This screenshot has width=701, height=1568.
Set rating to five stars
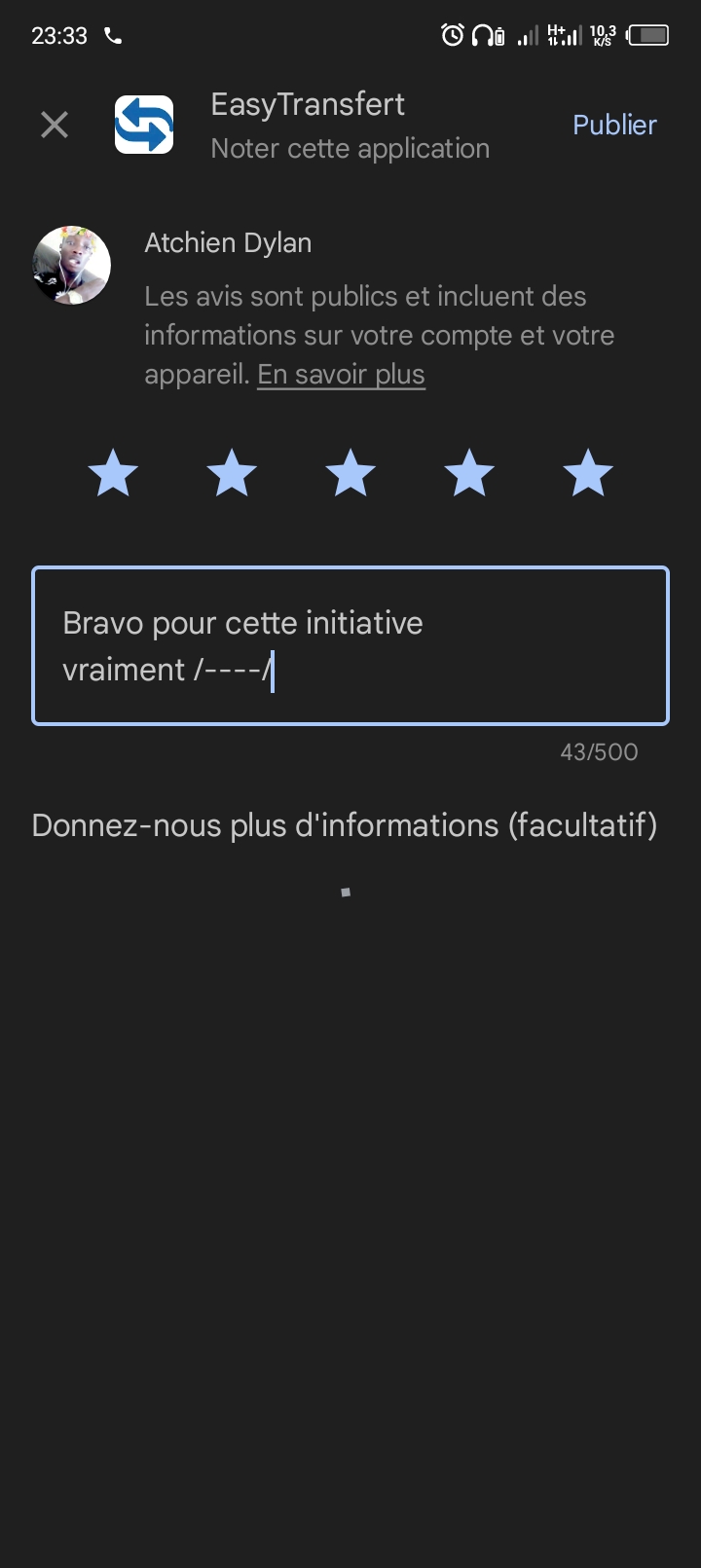588,474
